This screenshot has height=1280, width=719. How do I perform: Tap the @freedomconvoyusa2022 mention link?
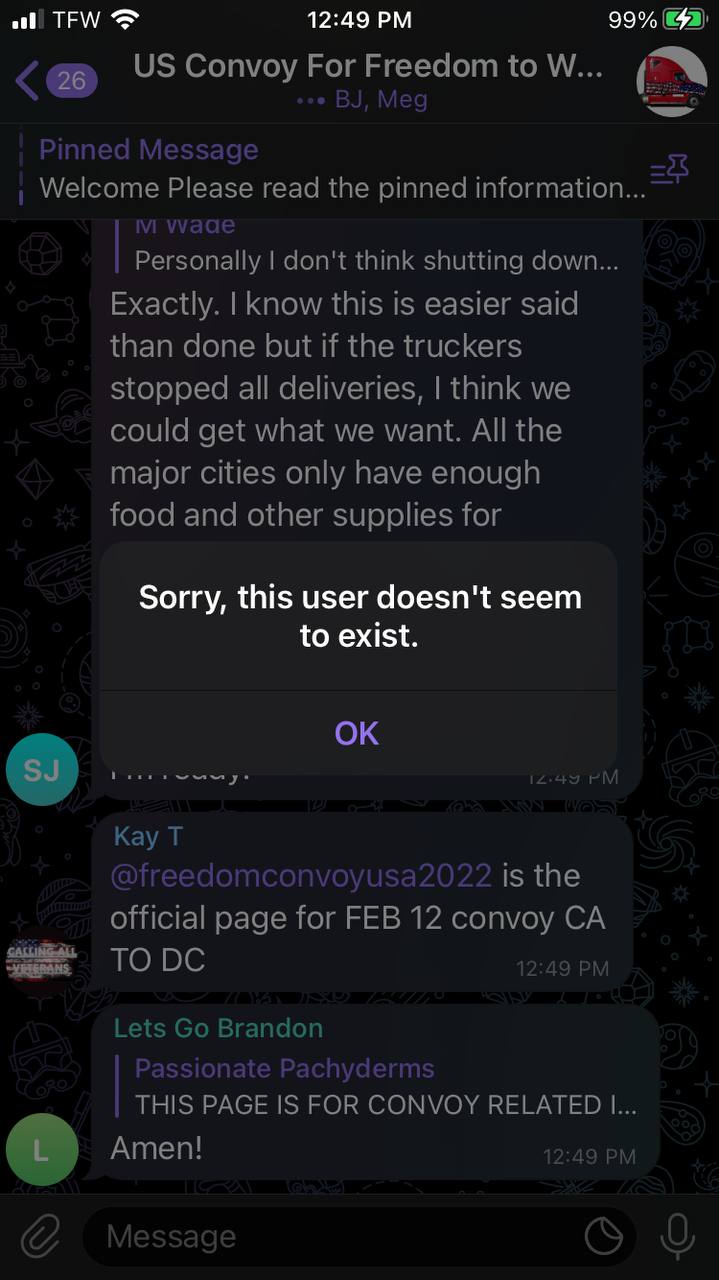point(301,875)
